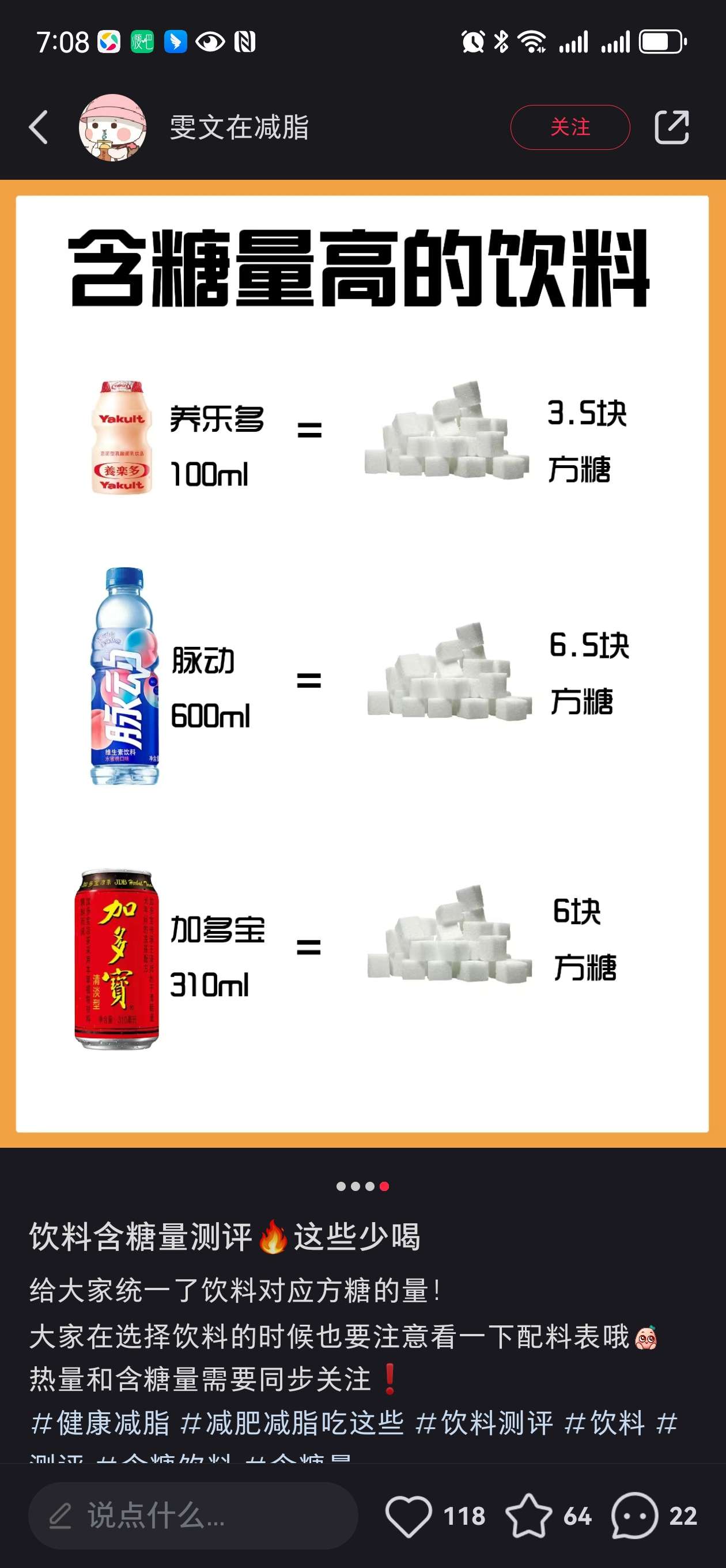Like this post with the heart
This screenshot has width=726, height=1568.
[409, 1516]
